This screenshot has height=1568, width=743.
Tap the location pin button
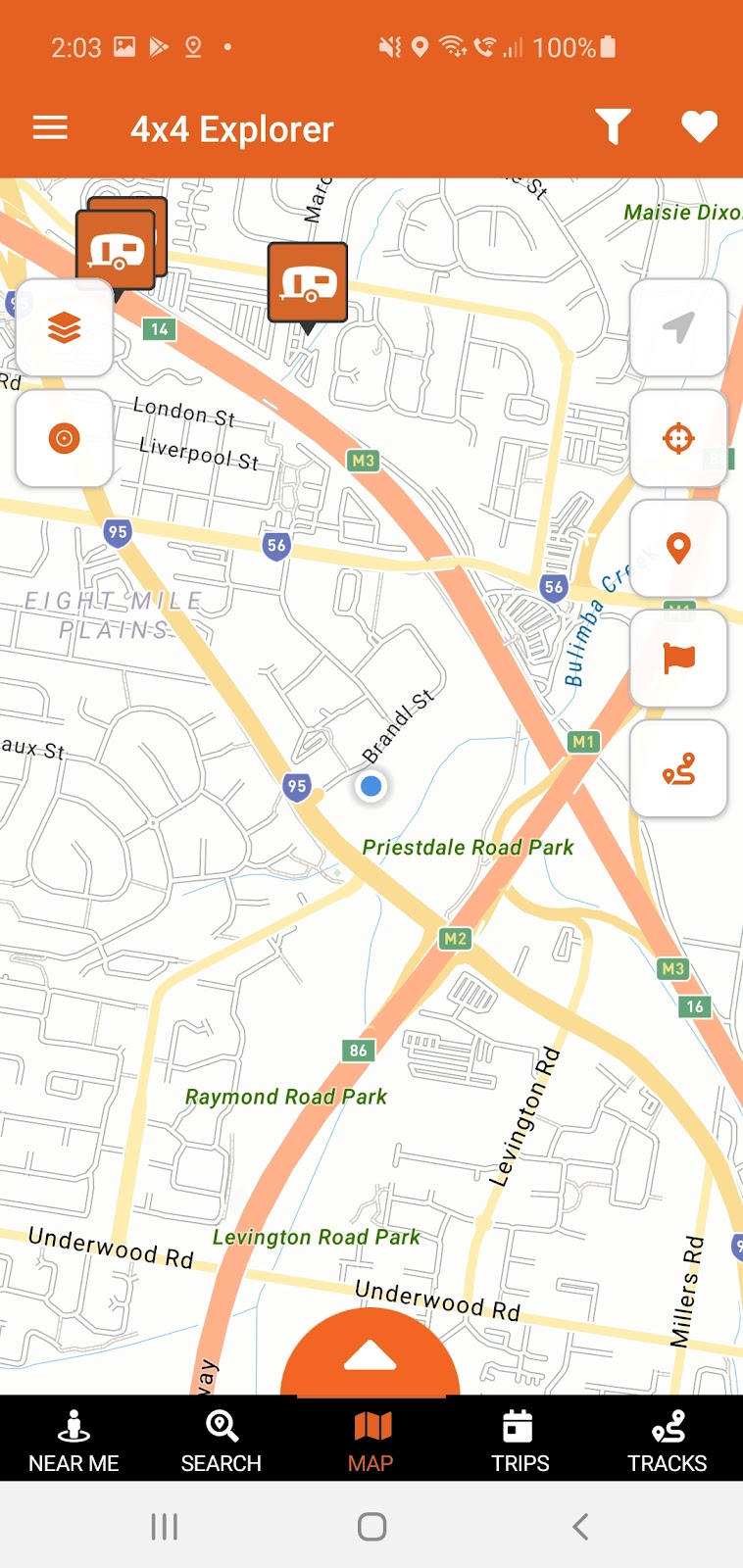pos(678,548)
